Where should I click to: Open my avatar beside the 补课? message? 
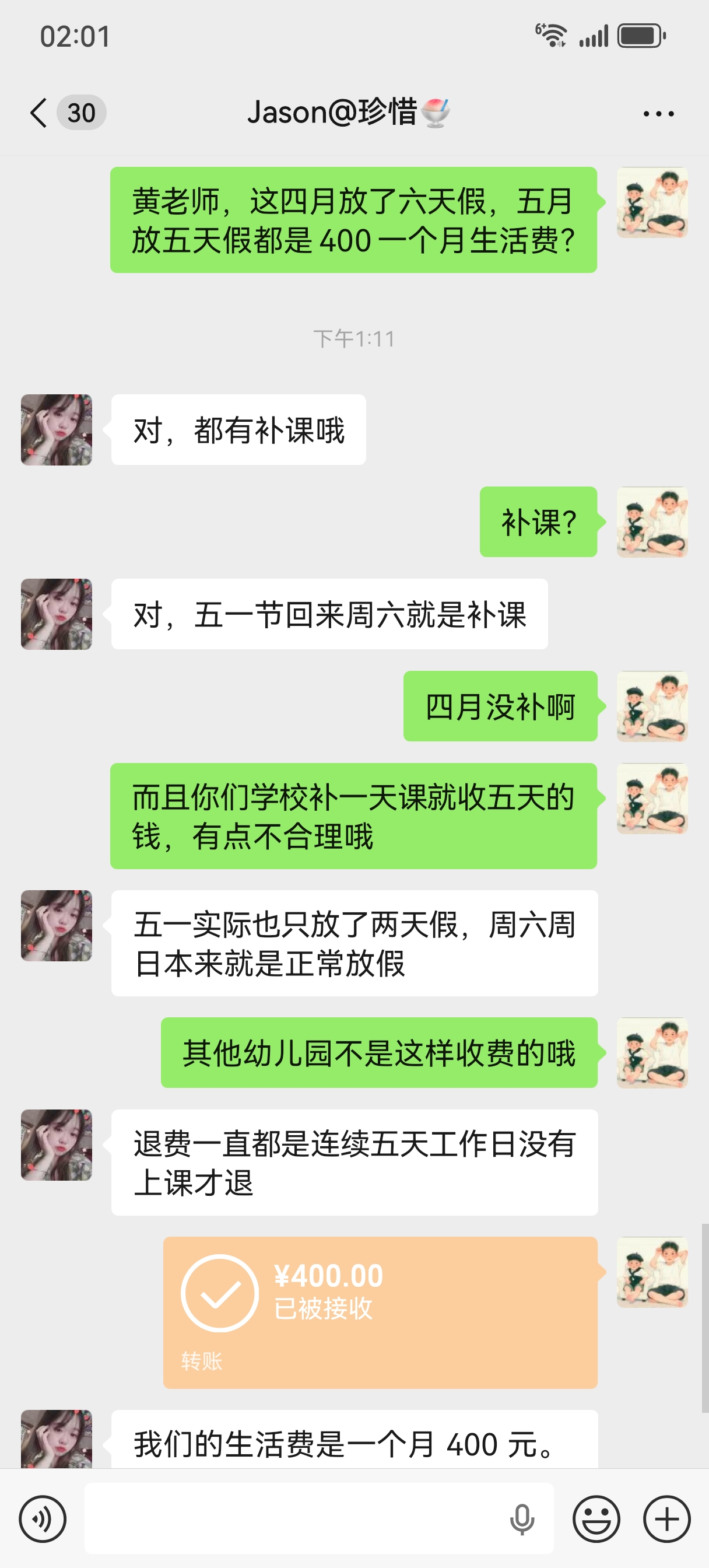pyautogui.click(x=652, y=521)
